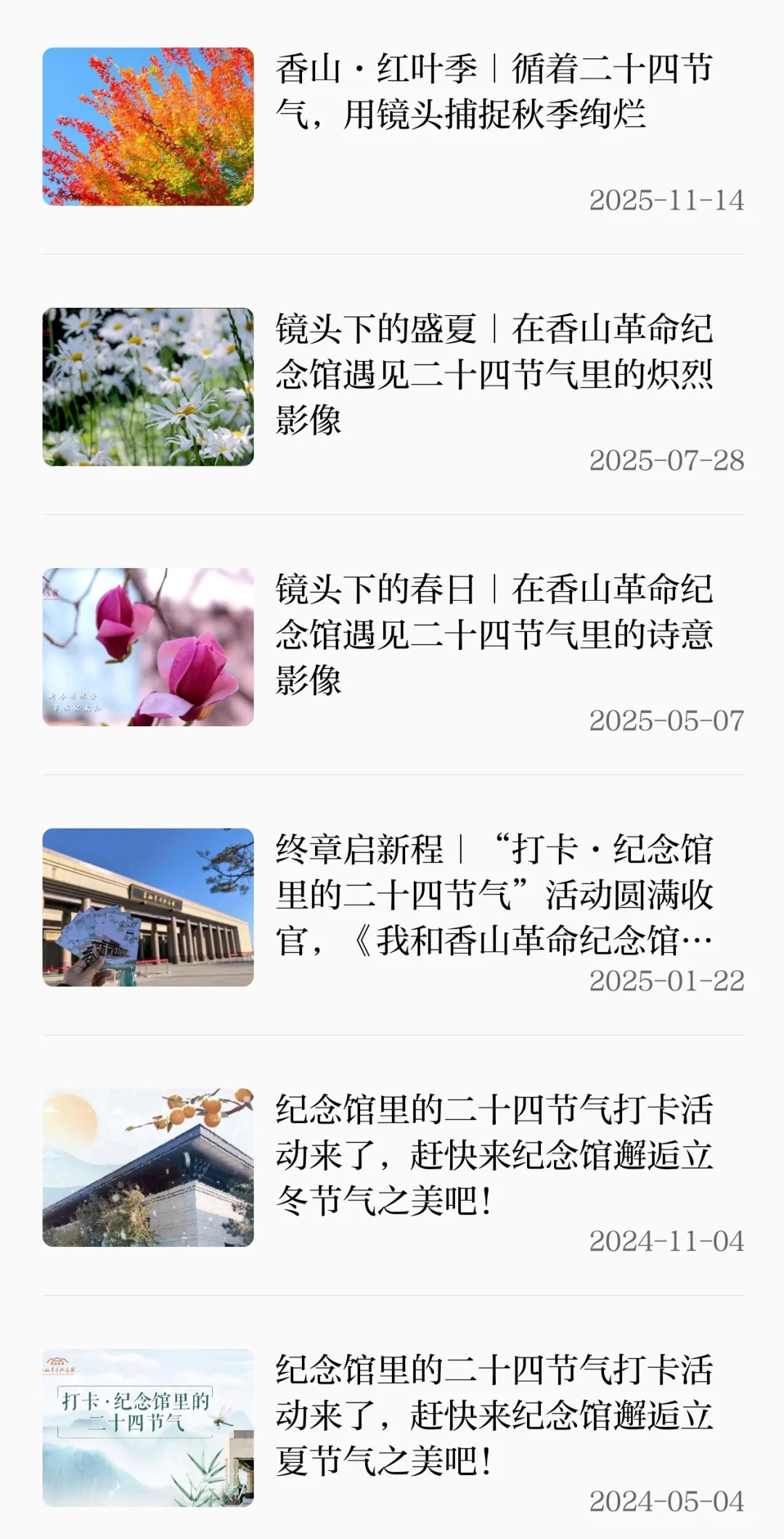This screenshot has width=784, height=1539.
Task: Open the 镜头下的春日 article
Action: (494, 634)
